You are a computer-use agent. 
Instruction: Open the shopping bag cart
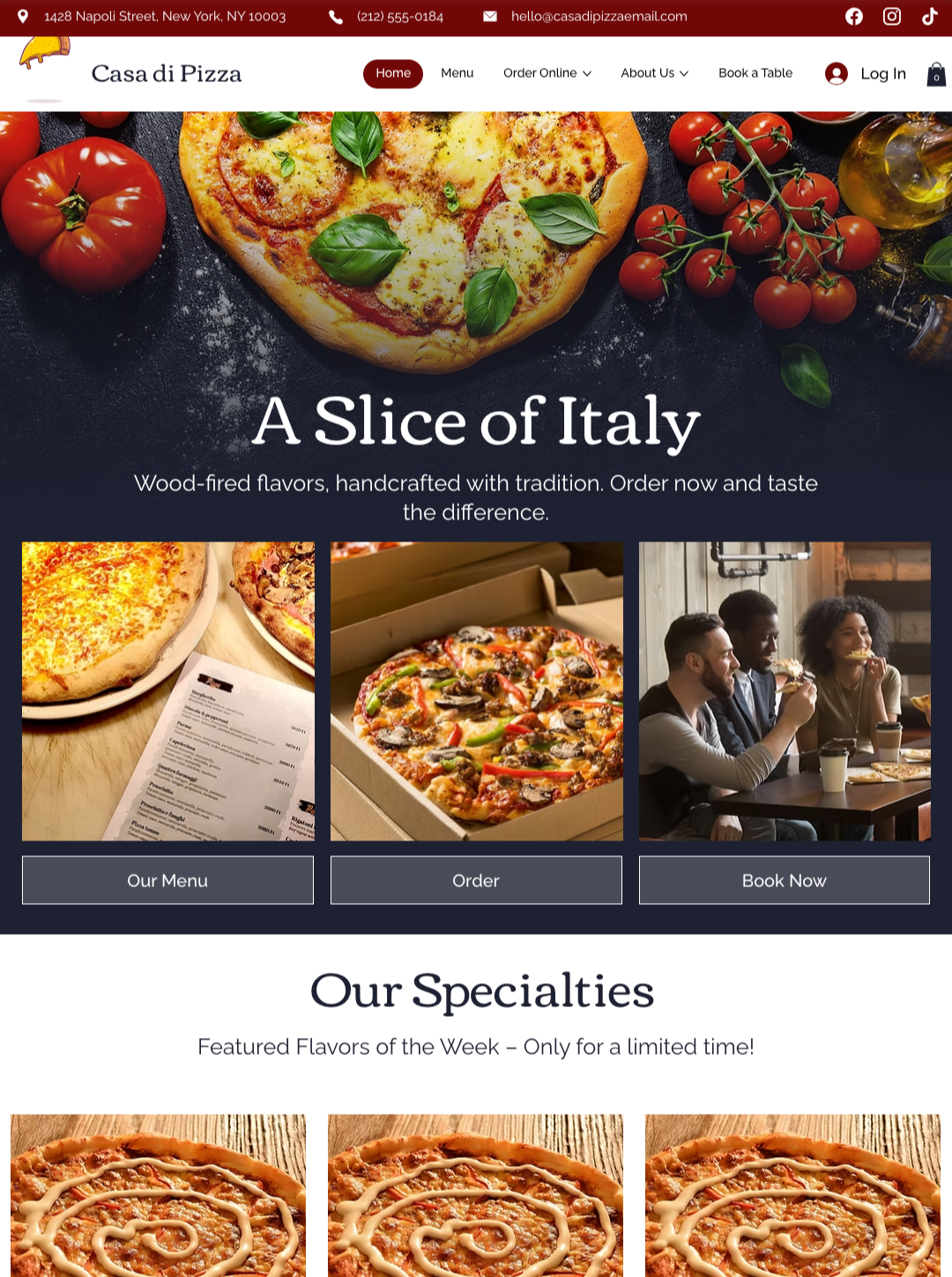coord(936,75)
